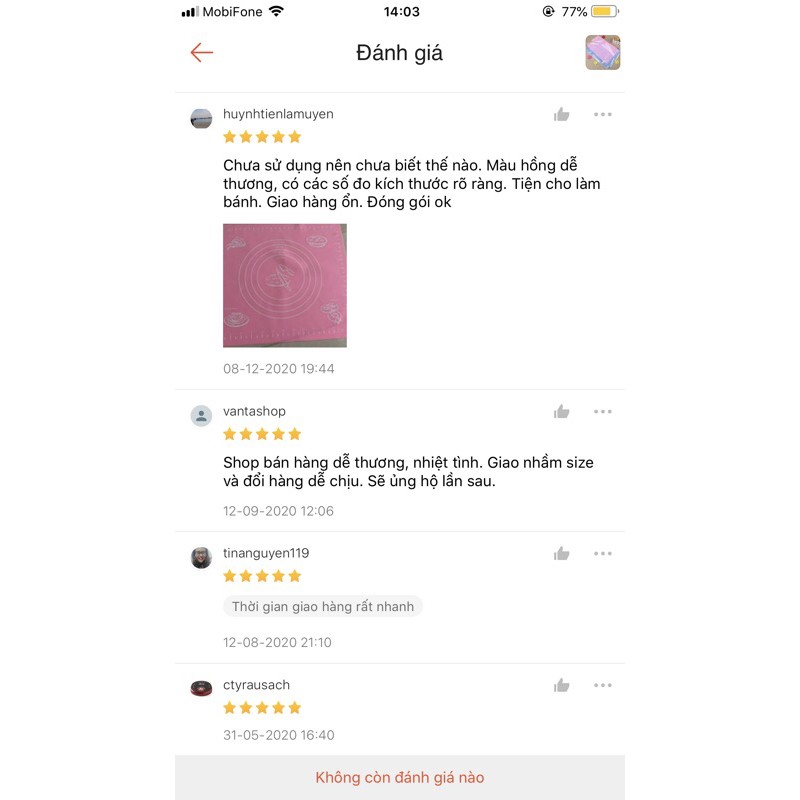Open more options for vantashop's review
This screenshot has width=800, height=800.
click(x=602, y=412)
